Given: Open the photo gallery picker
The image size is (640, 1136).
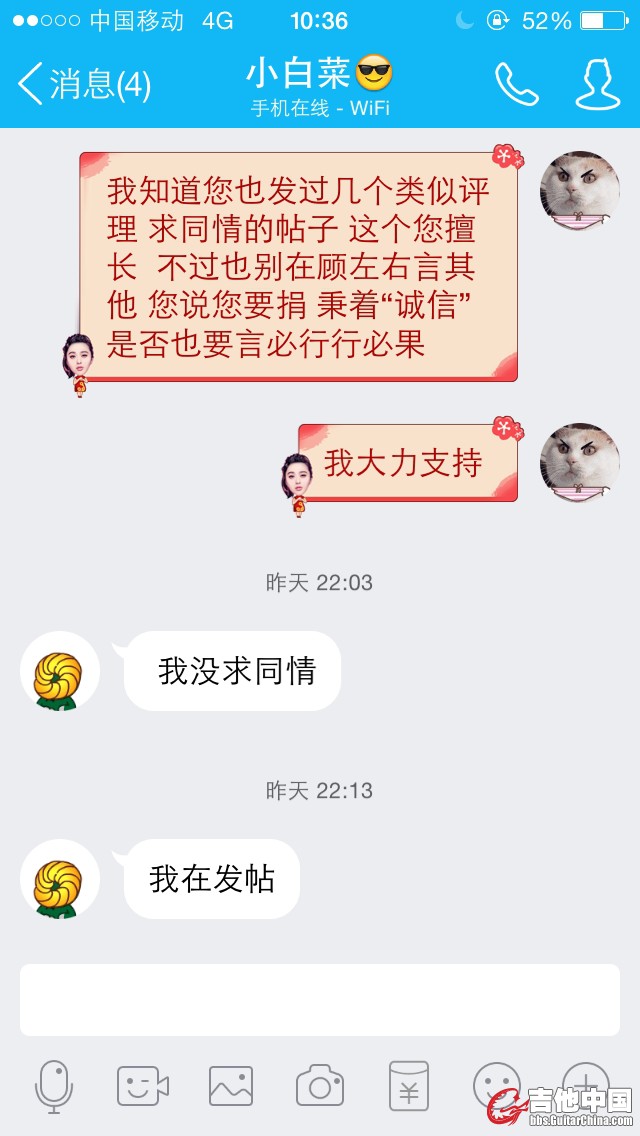Looking at the screenshot, I should tap(231, 1086).
